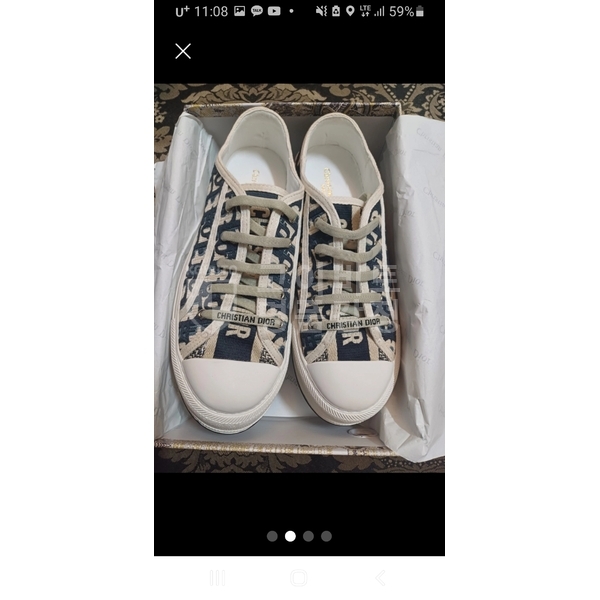Jump to the first photo indicator dot
The width and height of the screenshot is (600, 600).
(x=272, y=536)
